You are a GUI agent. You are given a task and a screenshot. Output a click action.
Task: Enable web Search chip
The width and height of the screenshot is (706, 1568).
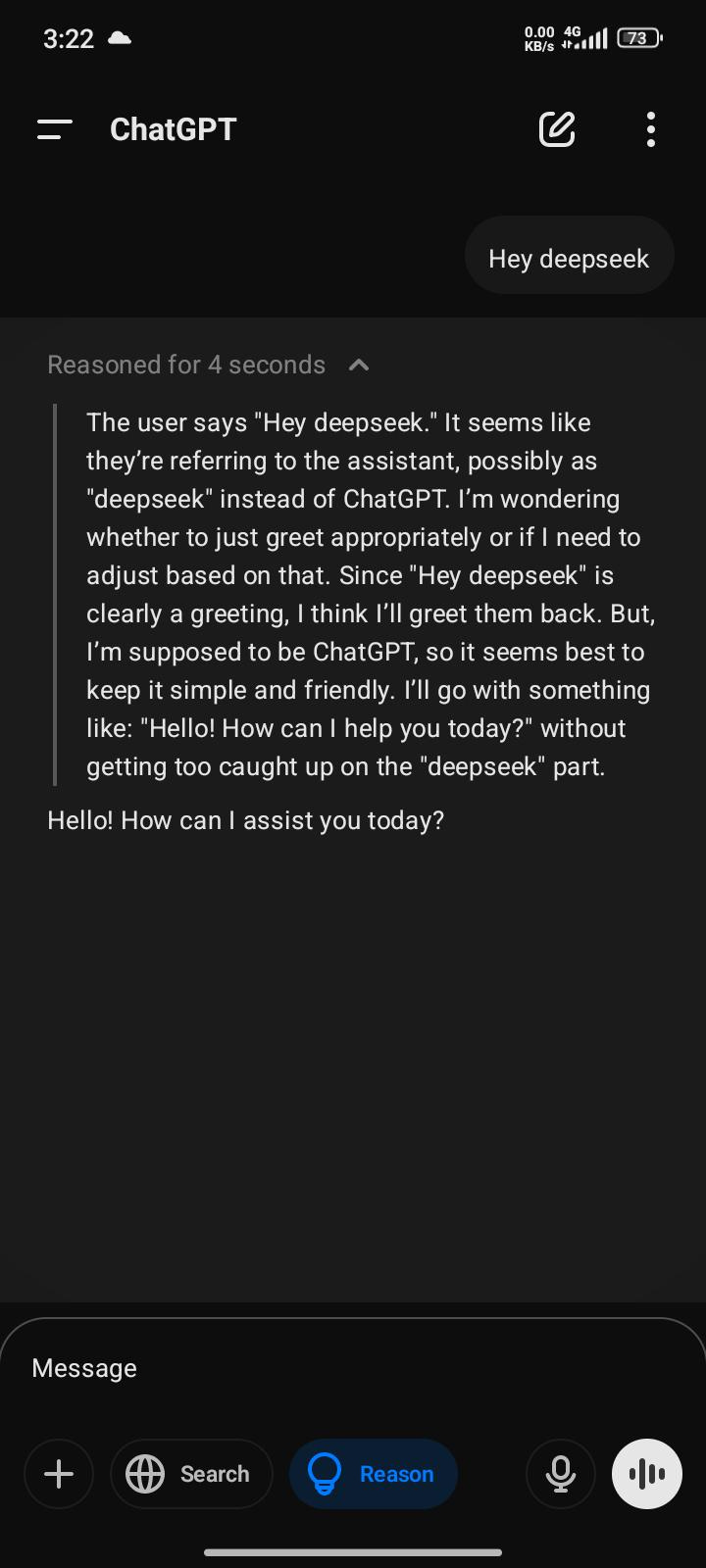coord(191,1474)
